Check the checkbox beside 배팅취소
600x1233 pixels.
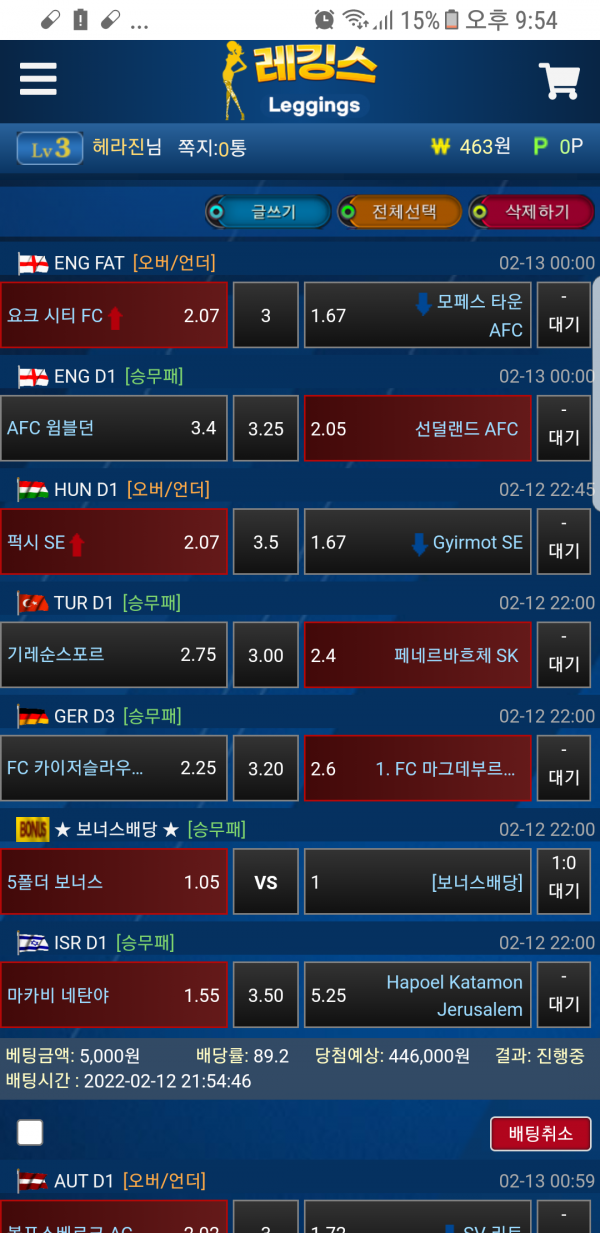tap(30, 1132)
